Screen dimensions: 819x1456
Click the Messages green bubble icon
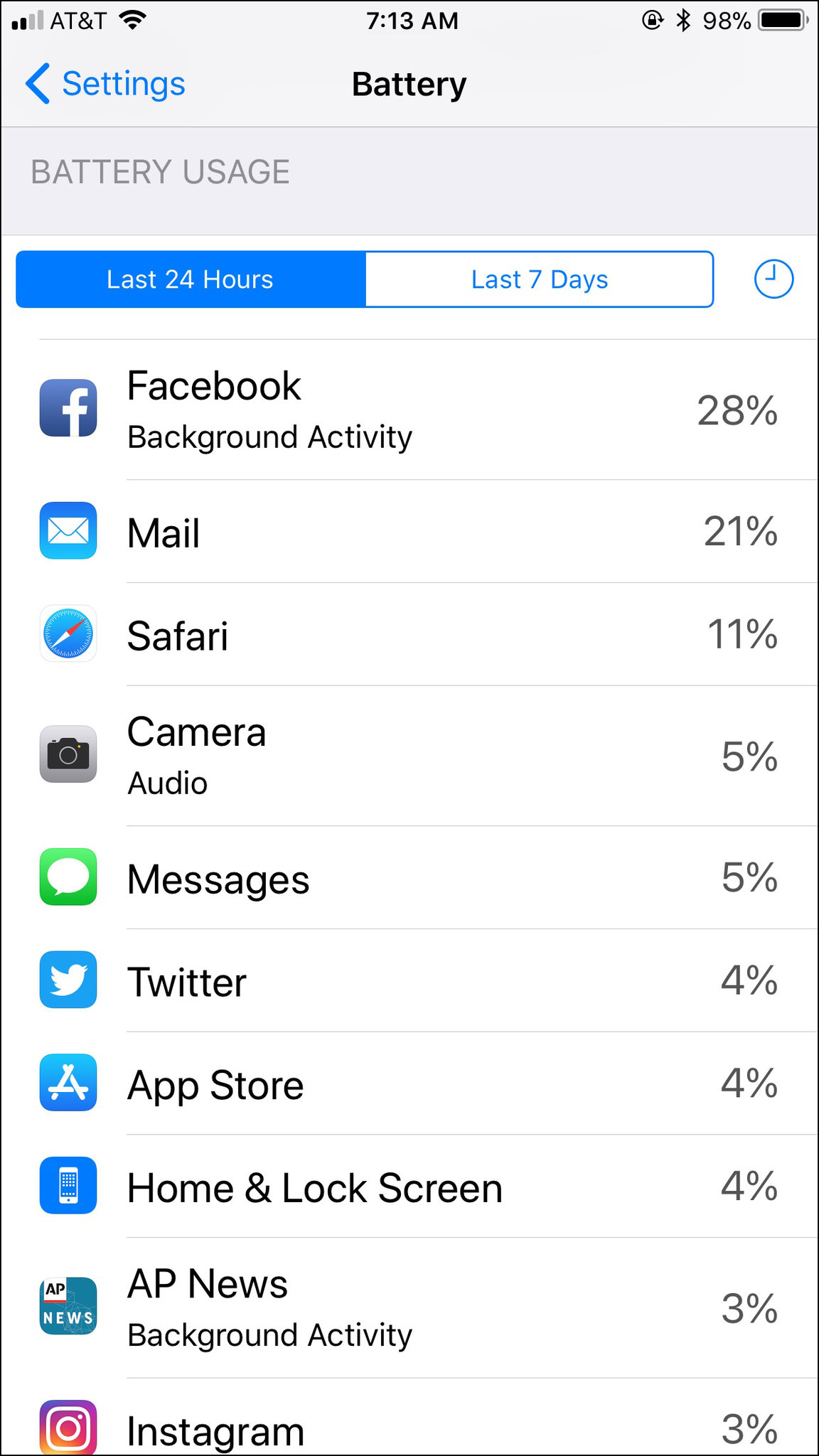(x=68, y=879)
